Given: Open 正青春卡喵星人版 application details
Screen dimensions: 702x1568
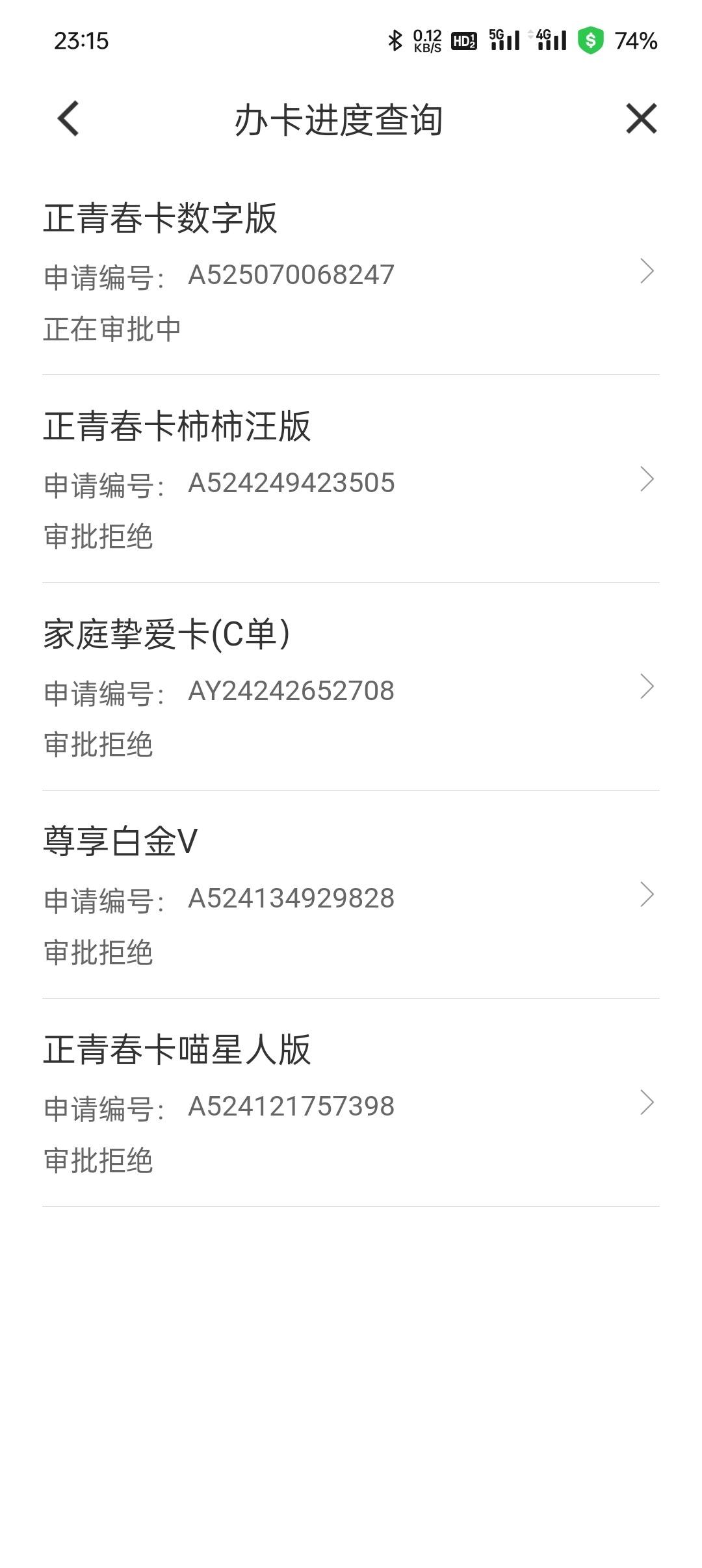Looking at the screenshot, I should tap(351, 1103).
